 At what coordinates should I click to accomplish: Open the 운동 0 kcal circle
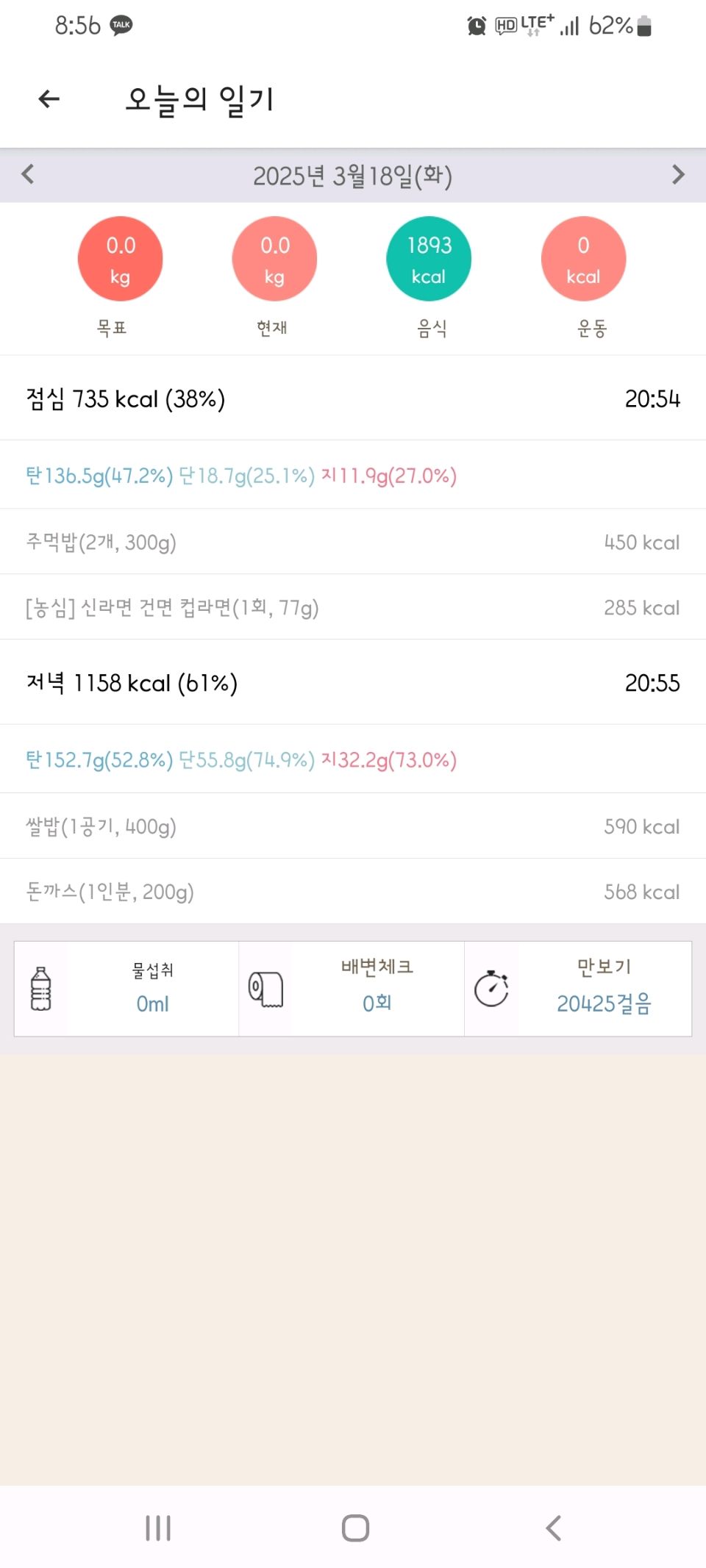point(583,259)
